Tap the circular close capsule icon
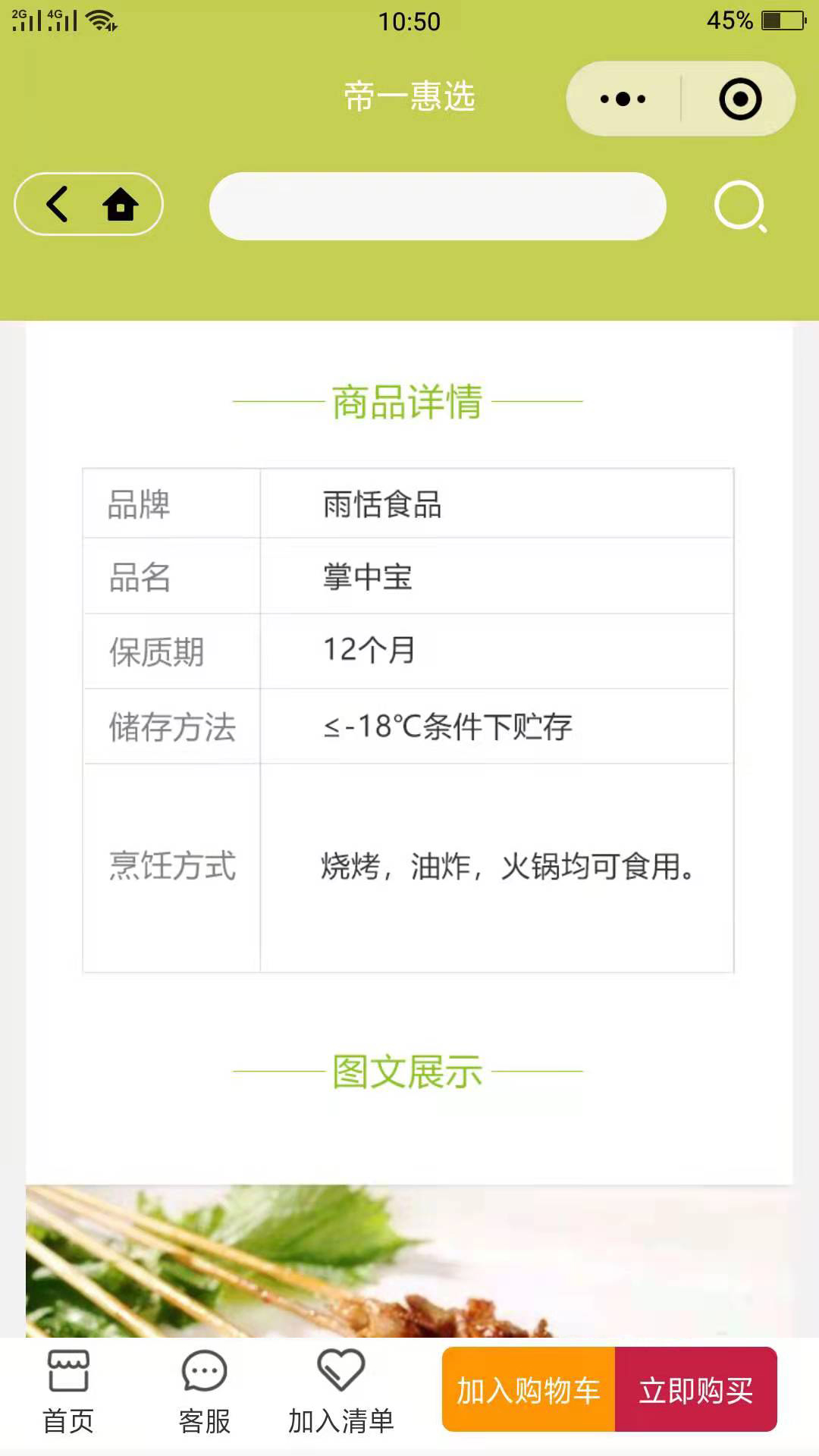819x1456 pixels. 741,99
